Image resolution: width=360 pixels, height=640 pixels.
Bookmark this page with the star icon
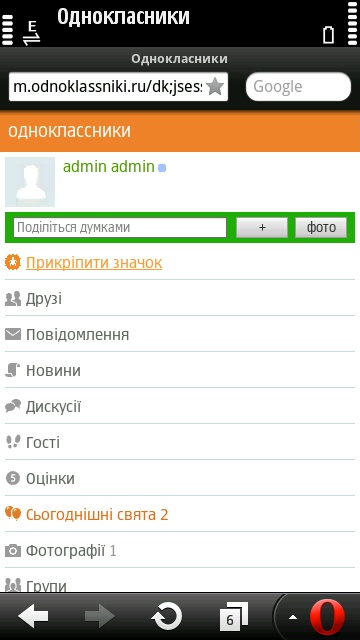click(x=215, y=87)
